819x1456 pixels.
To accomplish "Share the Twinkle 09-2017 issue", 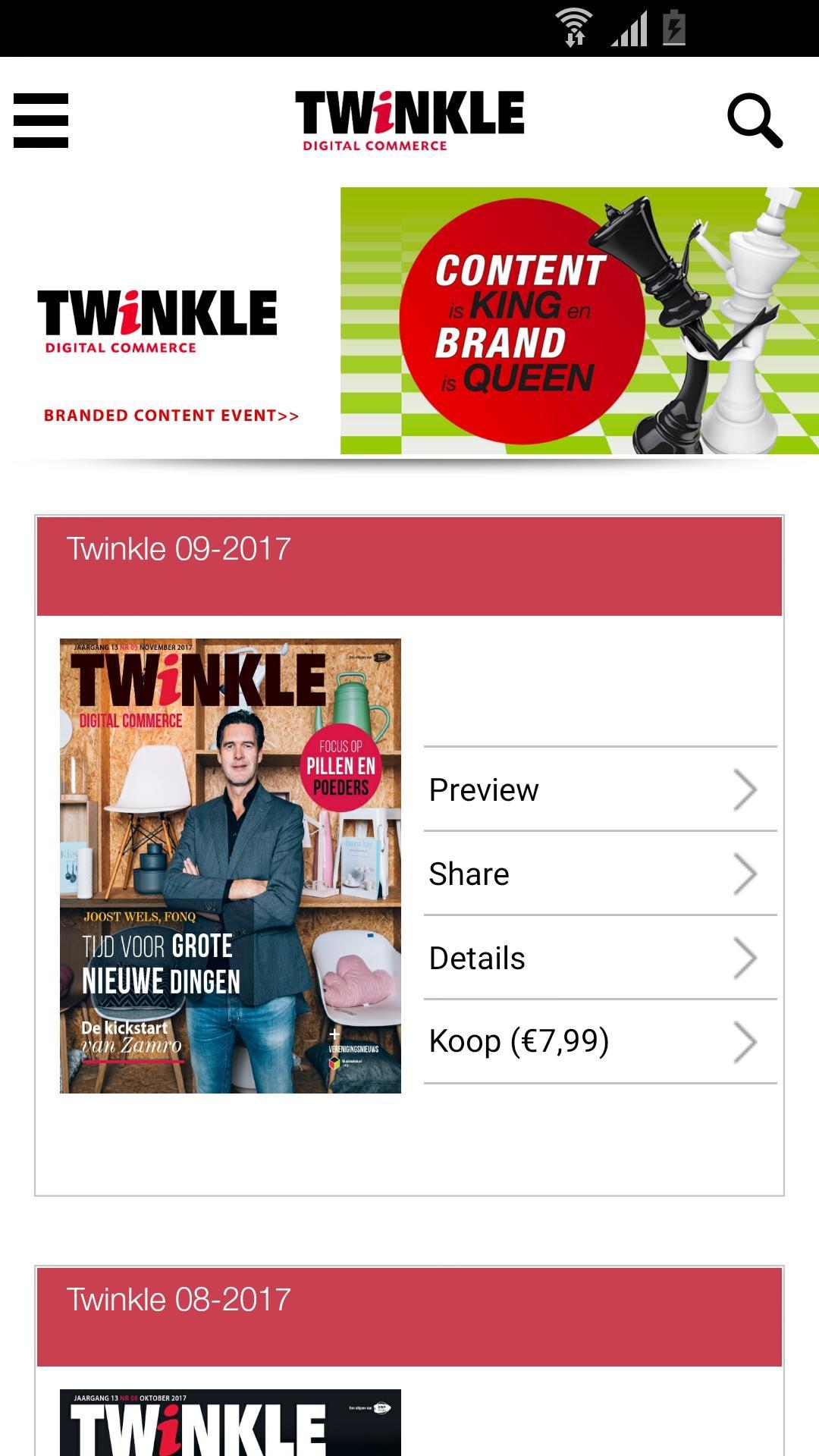I will point(600,874).
